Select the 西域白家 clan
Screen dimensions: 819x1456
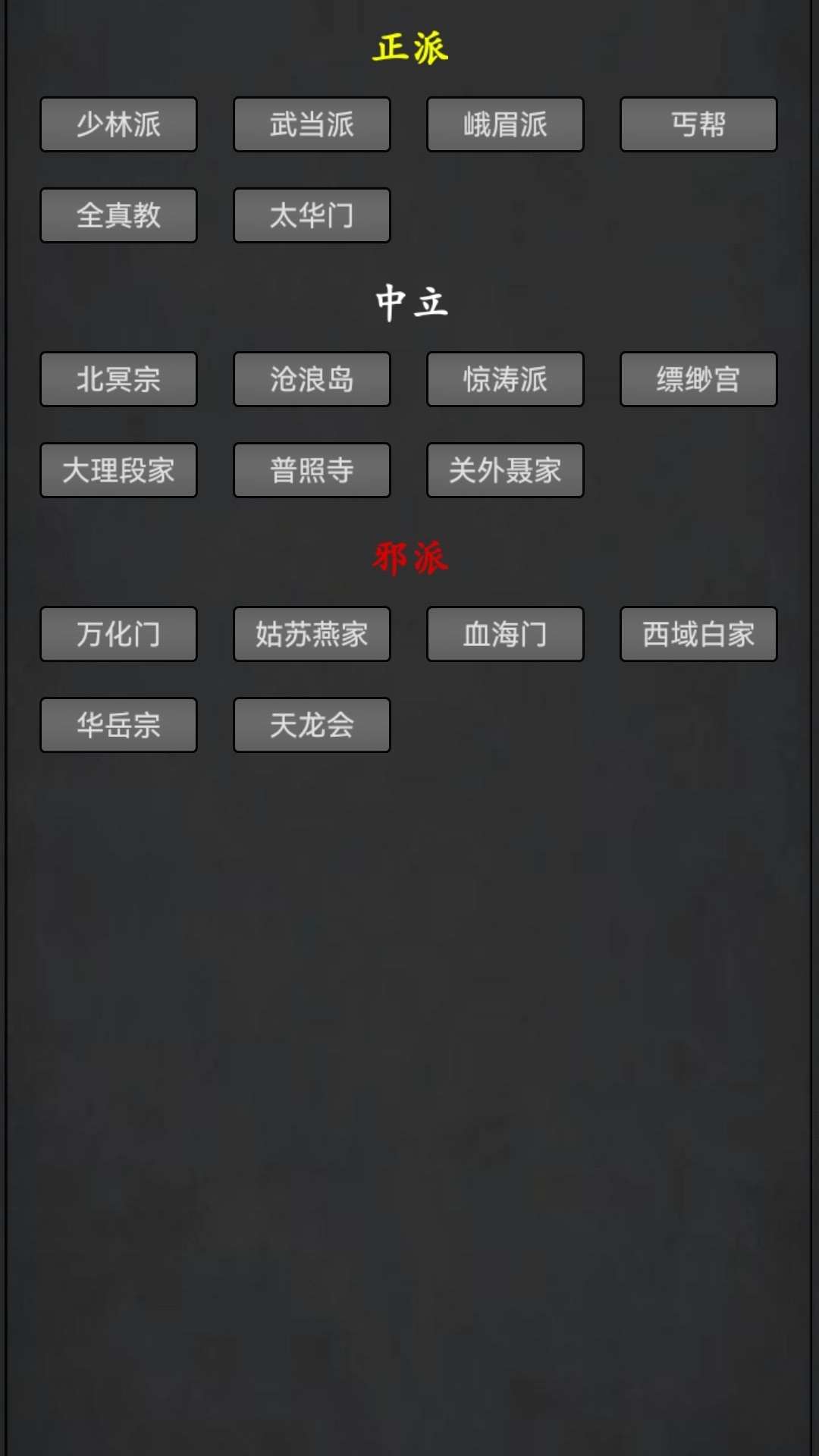[698, 634]
